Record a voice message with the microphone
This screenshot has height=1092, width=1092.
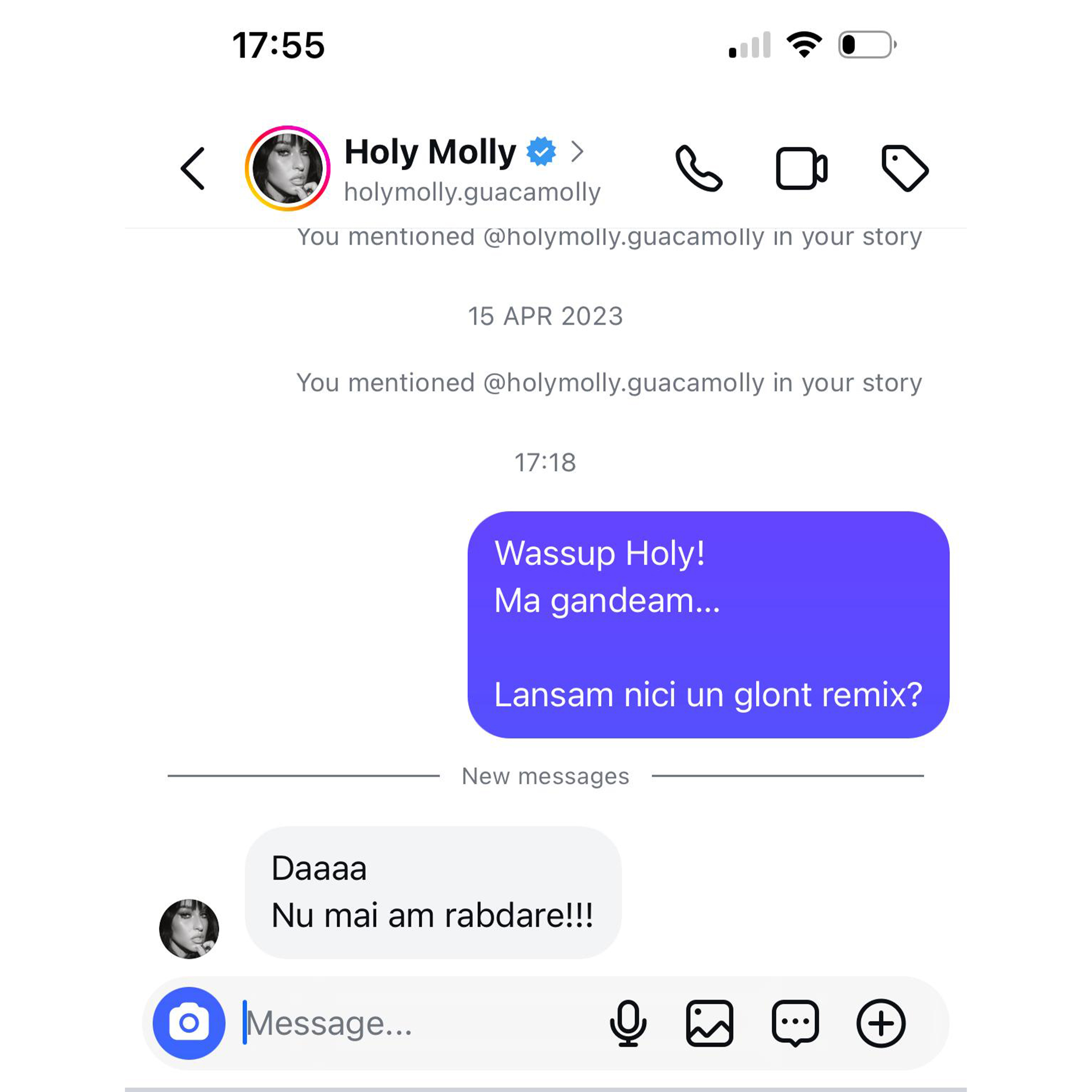click(627, 1023)
